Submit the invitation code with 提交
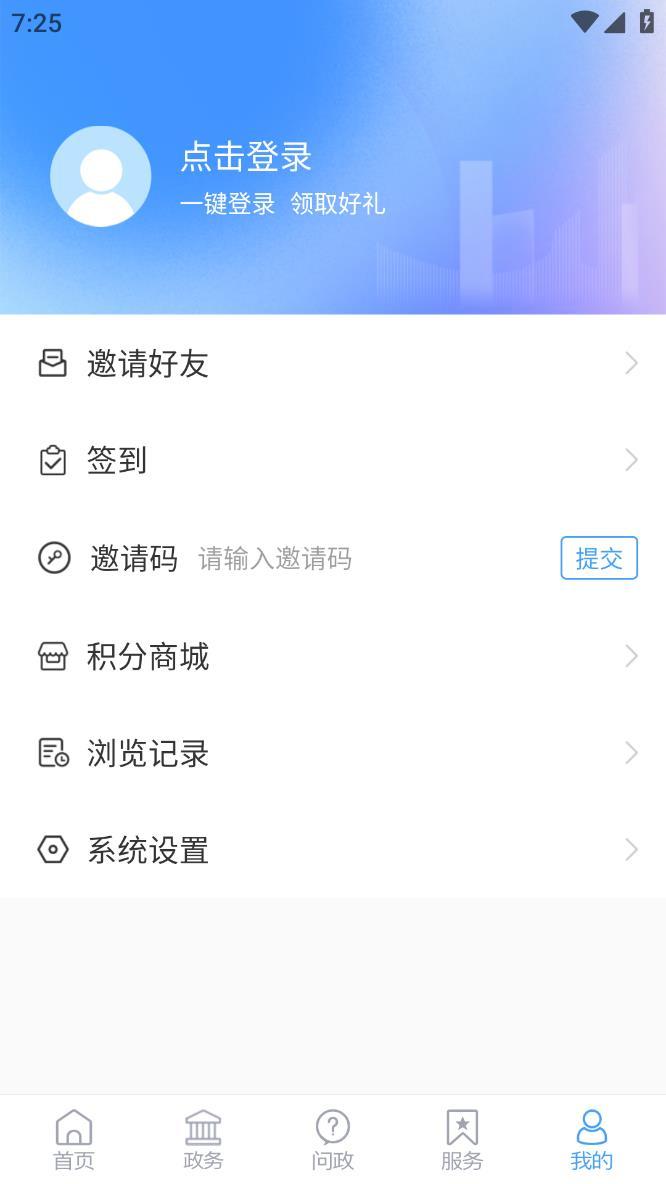The image size is (666, 1184). click(599, 558)
